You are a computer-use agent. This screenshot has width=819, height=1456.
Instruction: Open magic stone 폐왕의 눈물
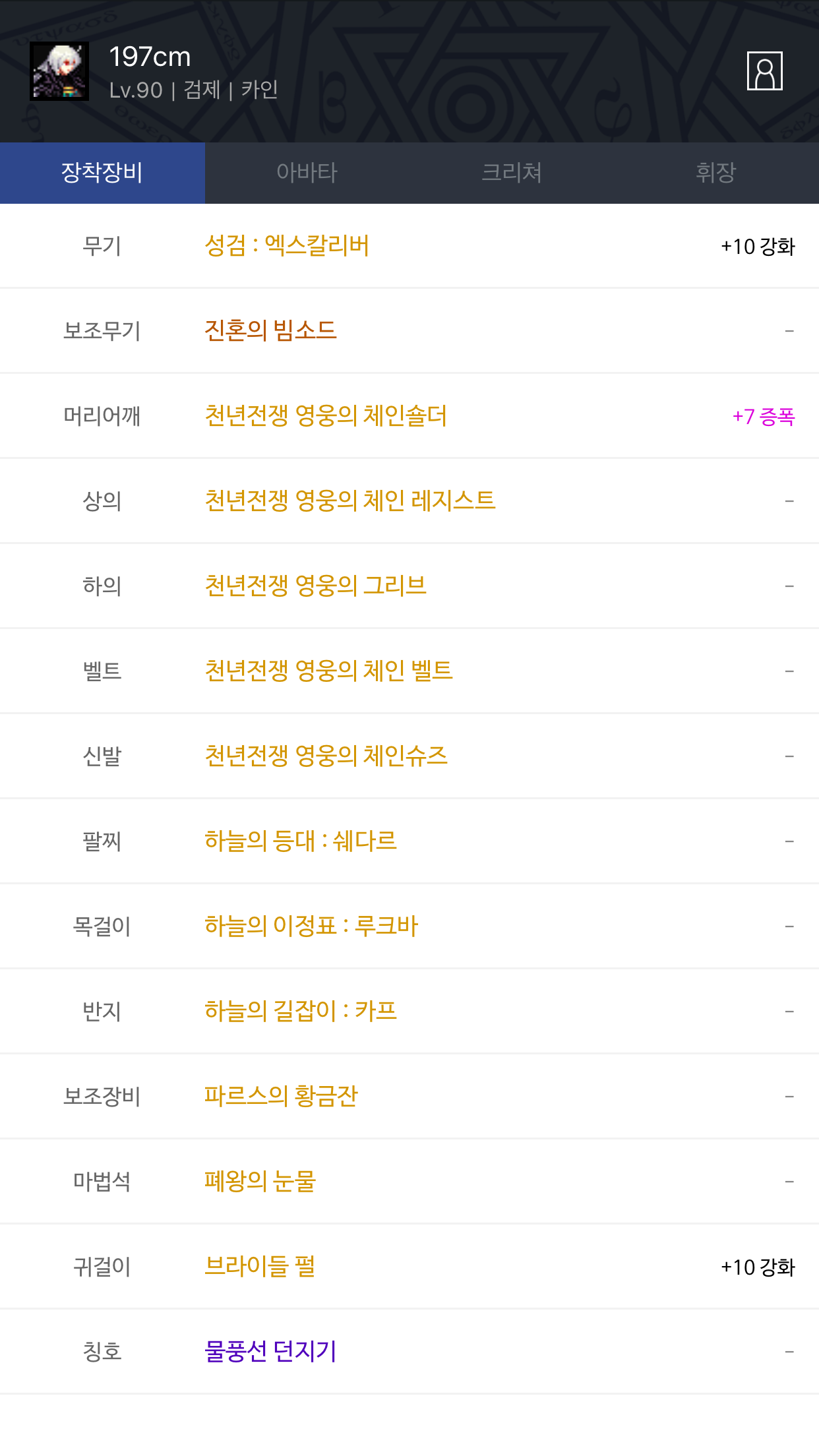(x=260, y=1181)
